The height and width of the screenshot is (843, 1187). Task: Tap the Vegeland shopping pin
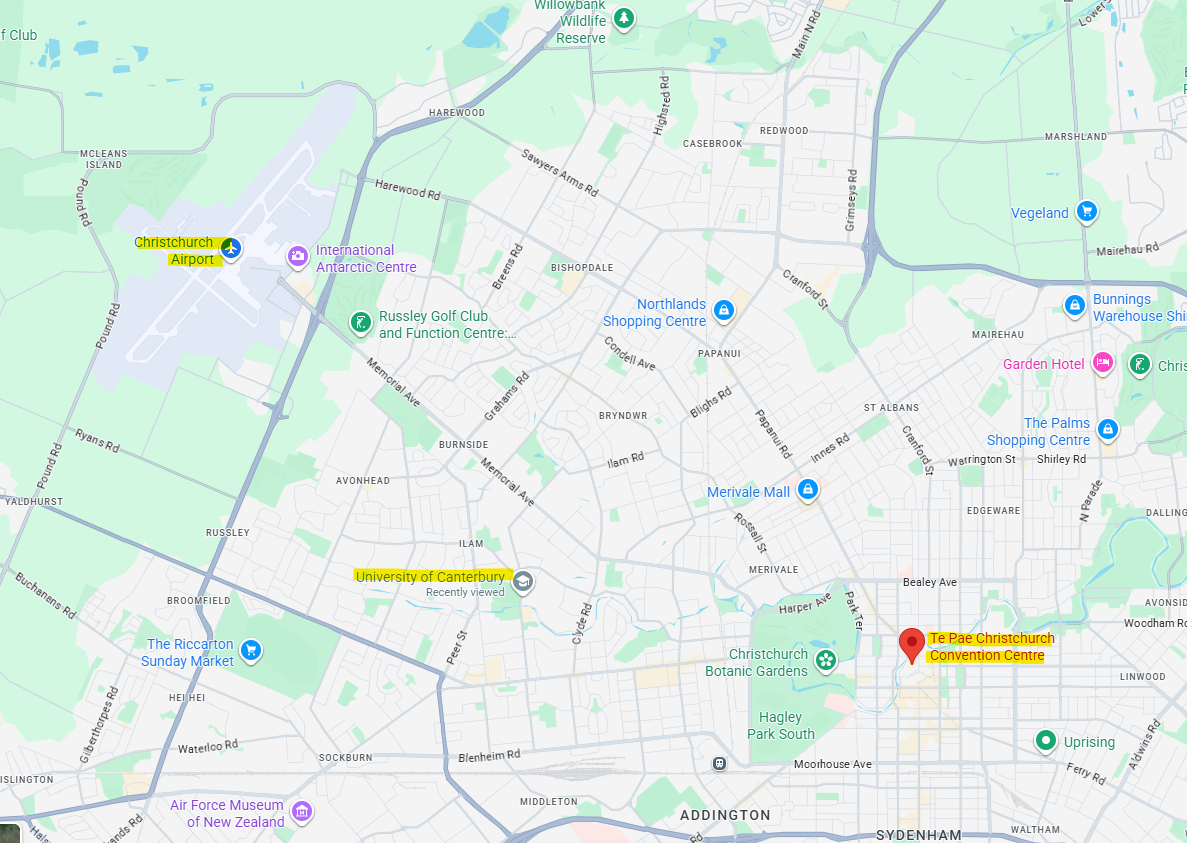[x=1087, y=212]
